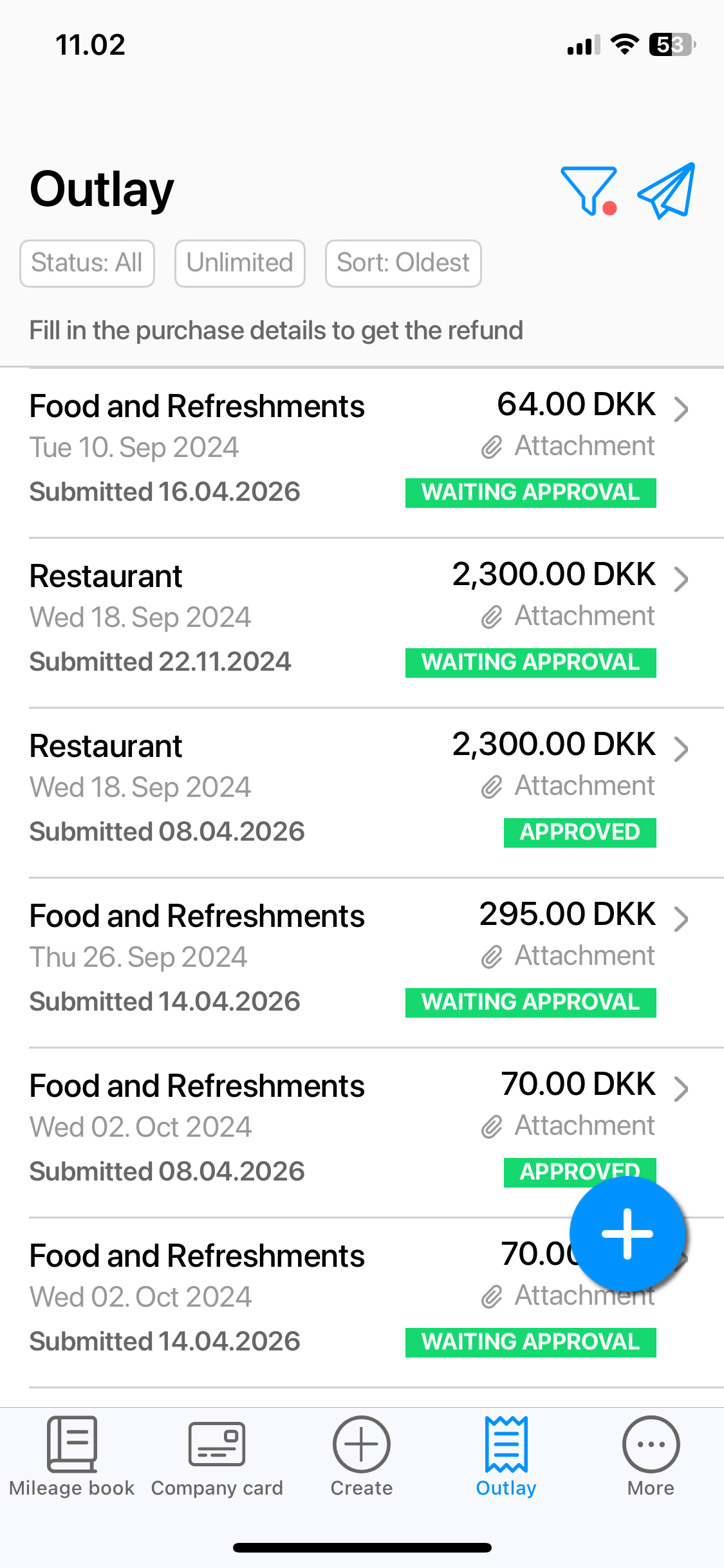Open the Create tab
This screenshot has width=724, height=1568.
click(x=362, y=1456)
